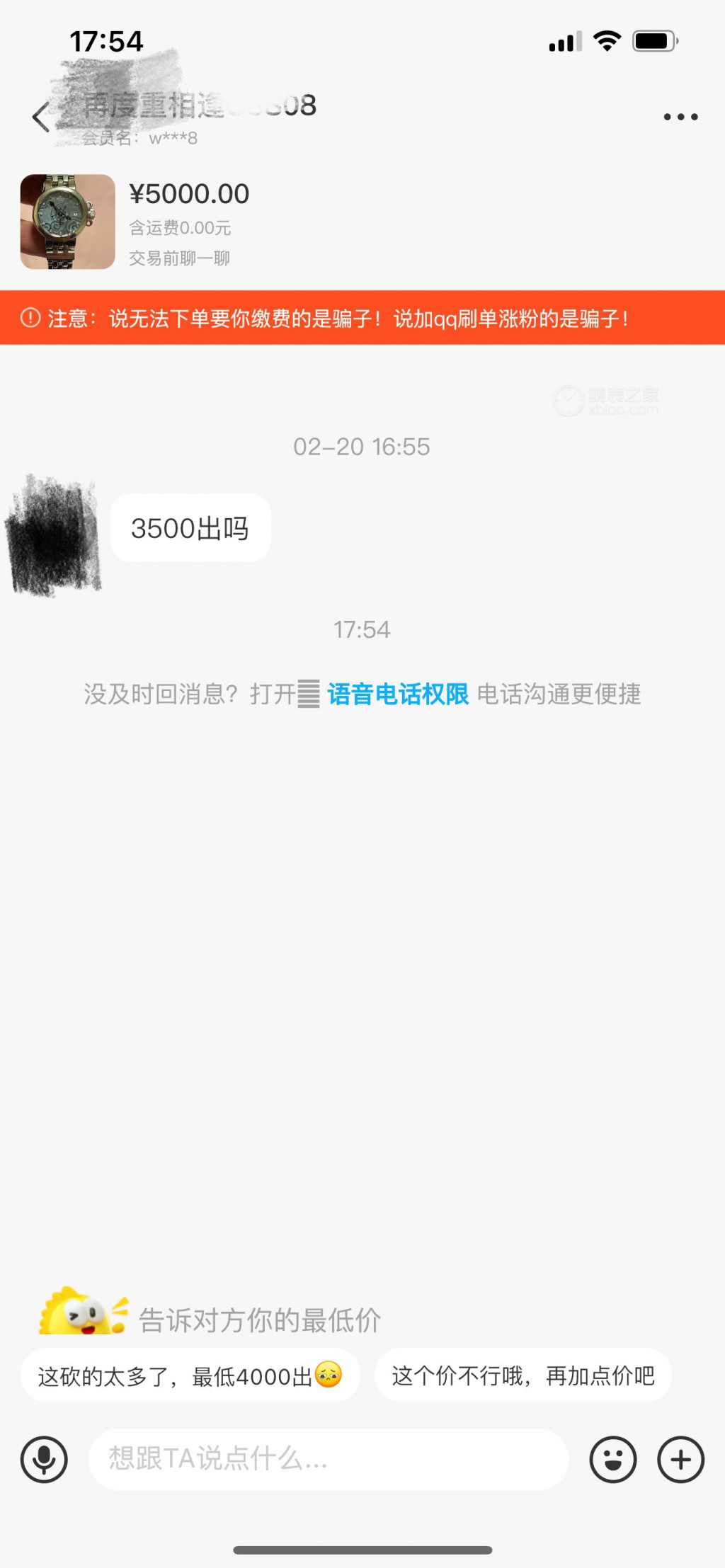
Task: Send quick reply 这砍的太多了,最低4000出
Action: [x=190, y=1376]
